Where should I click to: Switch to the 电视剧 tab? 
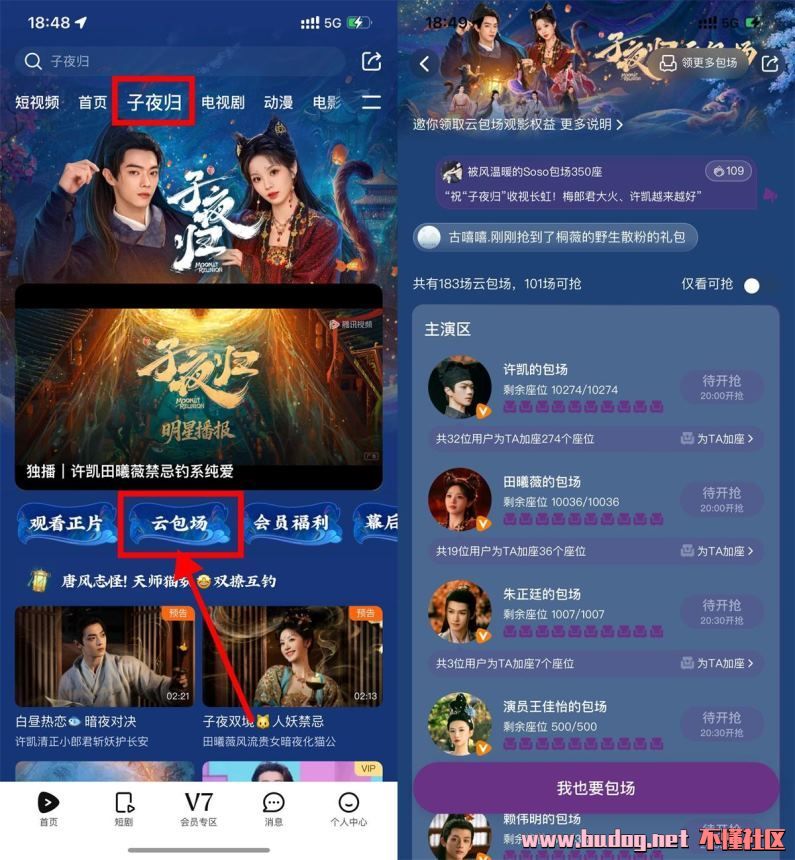point(223,102)
